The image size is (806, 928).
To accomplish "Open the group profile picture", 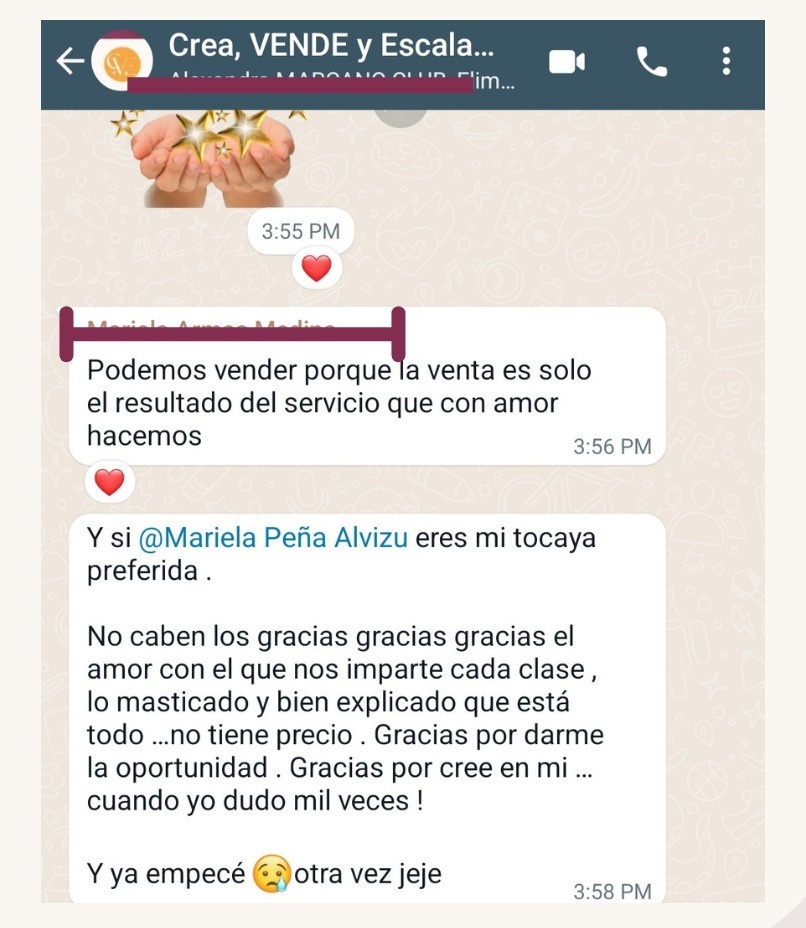I will [122, 62].
